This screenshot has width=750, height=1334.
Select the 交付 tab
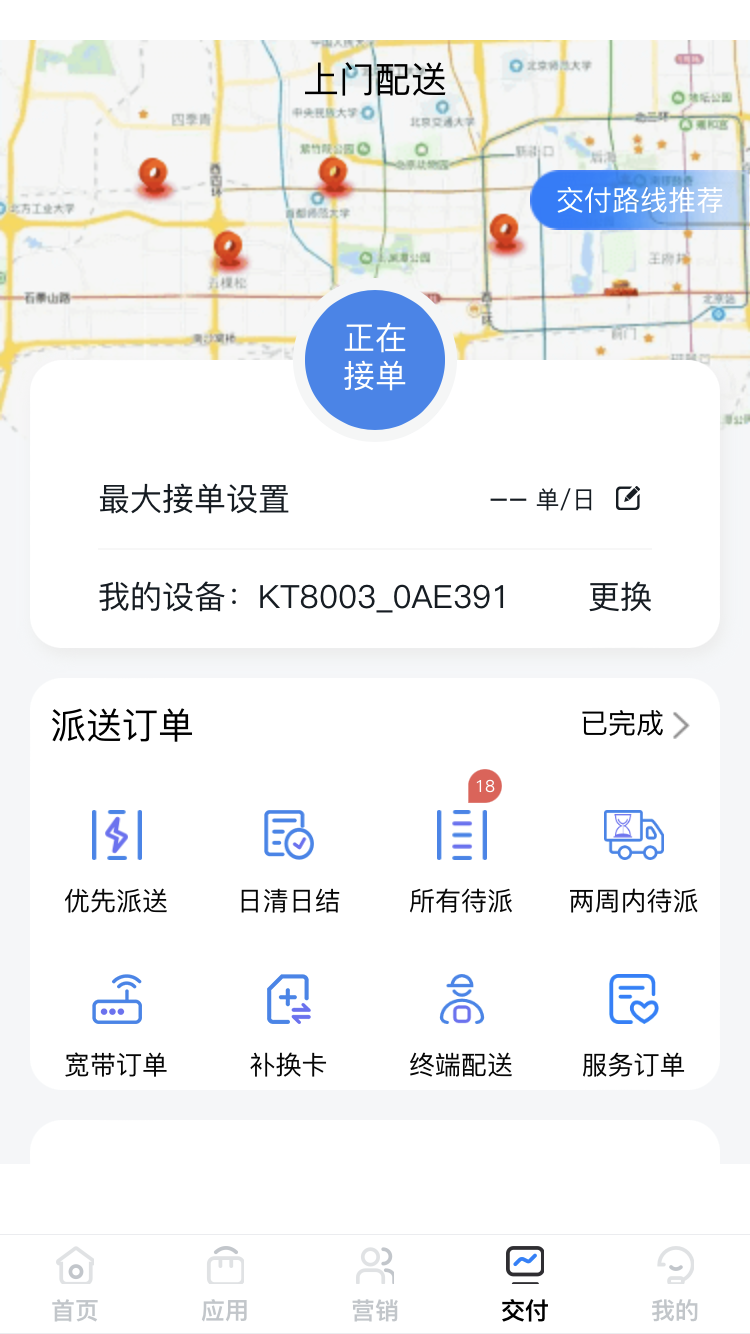[x=525, y=1283]
